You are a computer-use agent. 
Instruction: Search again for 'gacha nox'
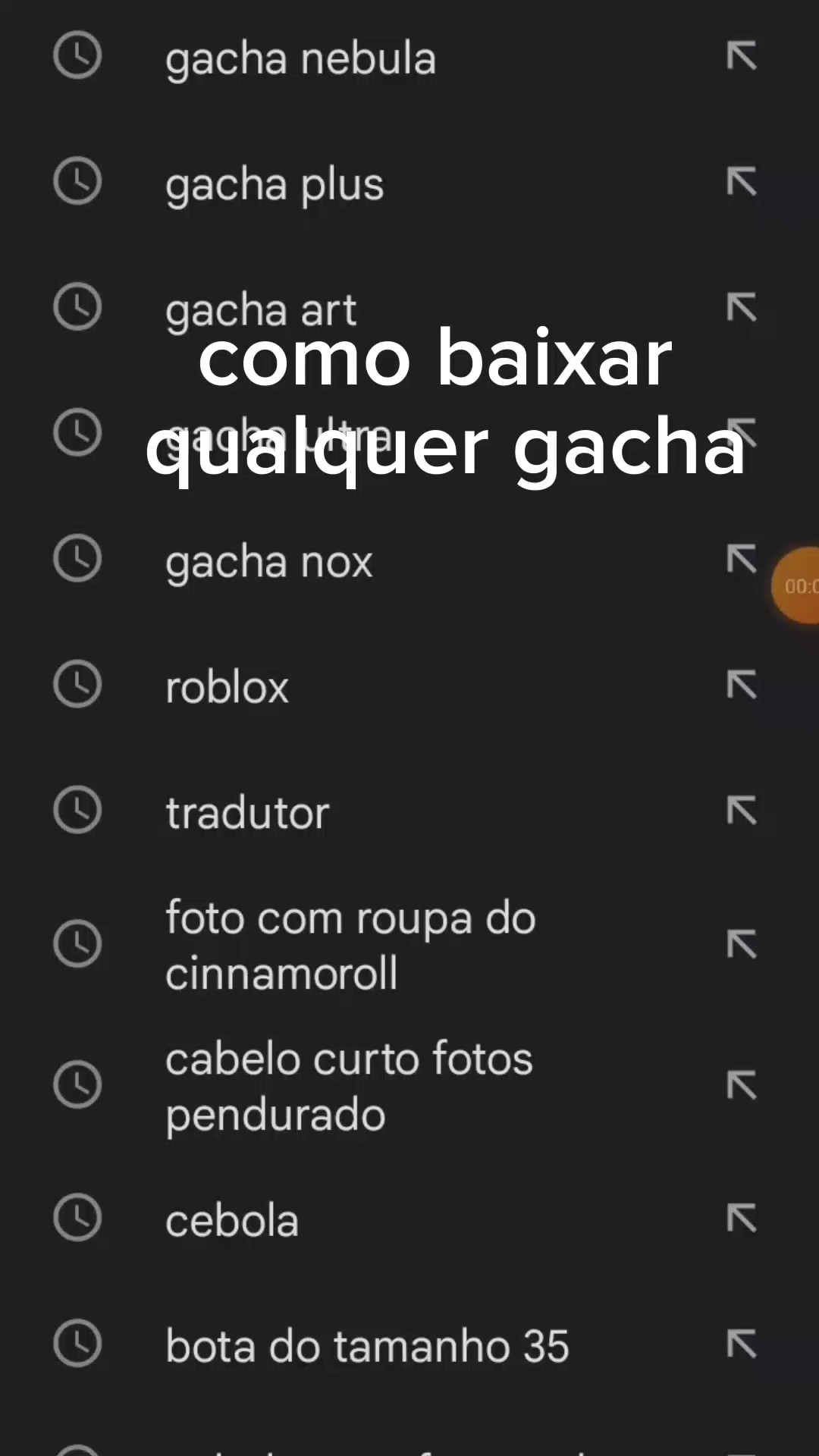[269, 562]
